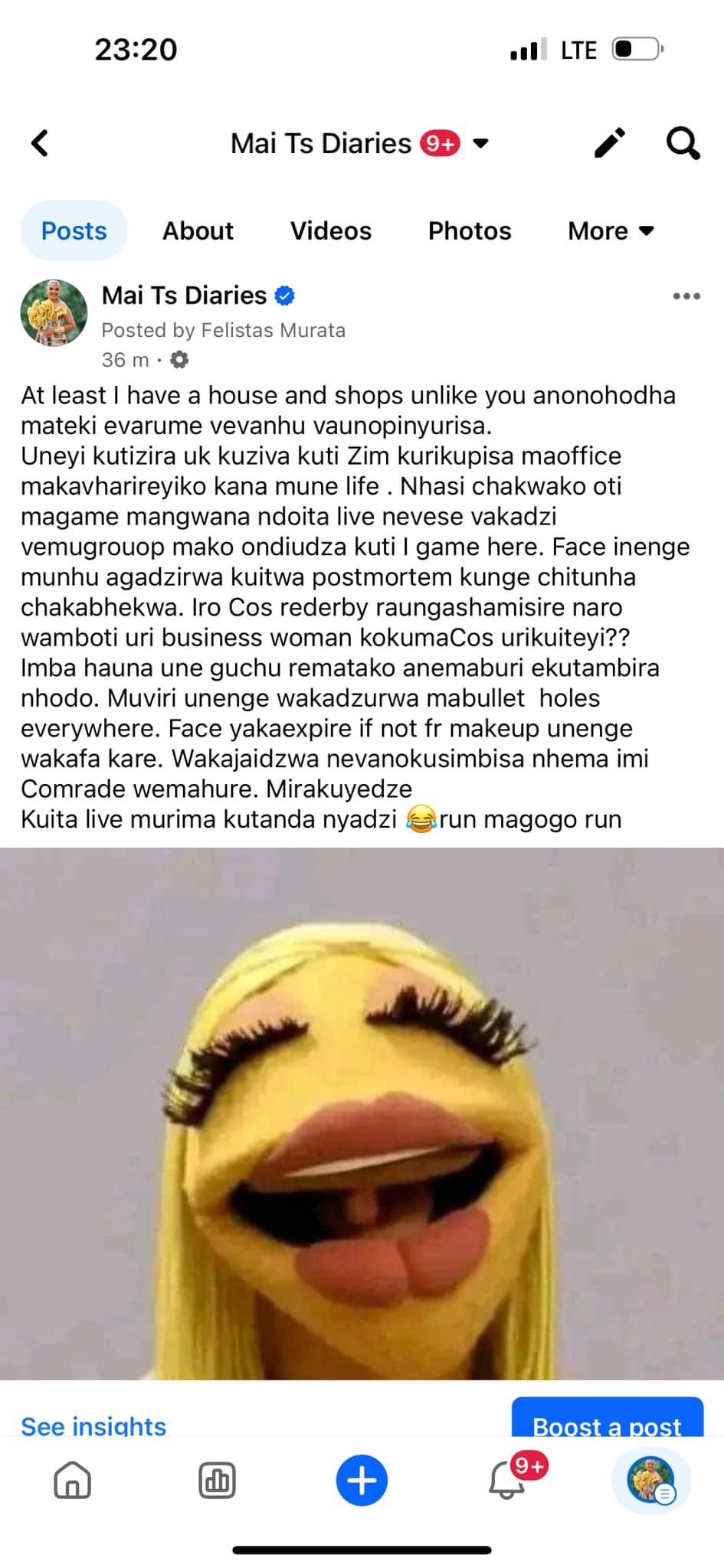724x1568 pixels.
Task: Tap the post audience settings gear icon
Action: 179,360
